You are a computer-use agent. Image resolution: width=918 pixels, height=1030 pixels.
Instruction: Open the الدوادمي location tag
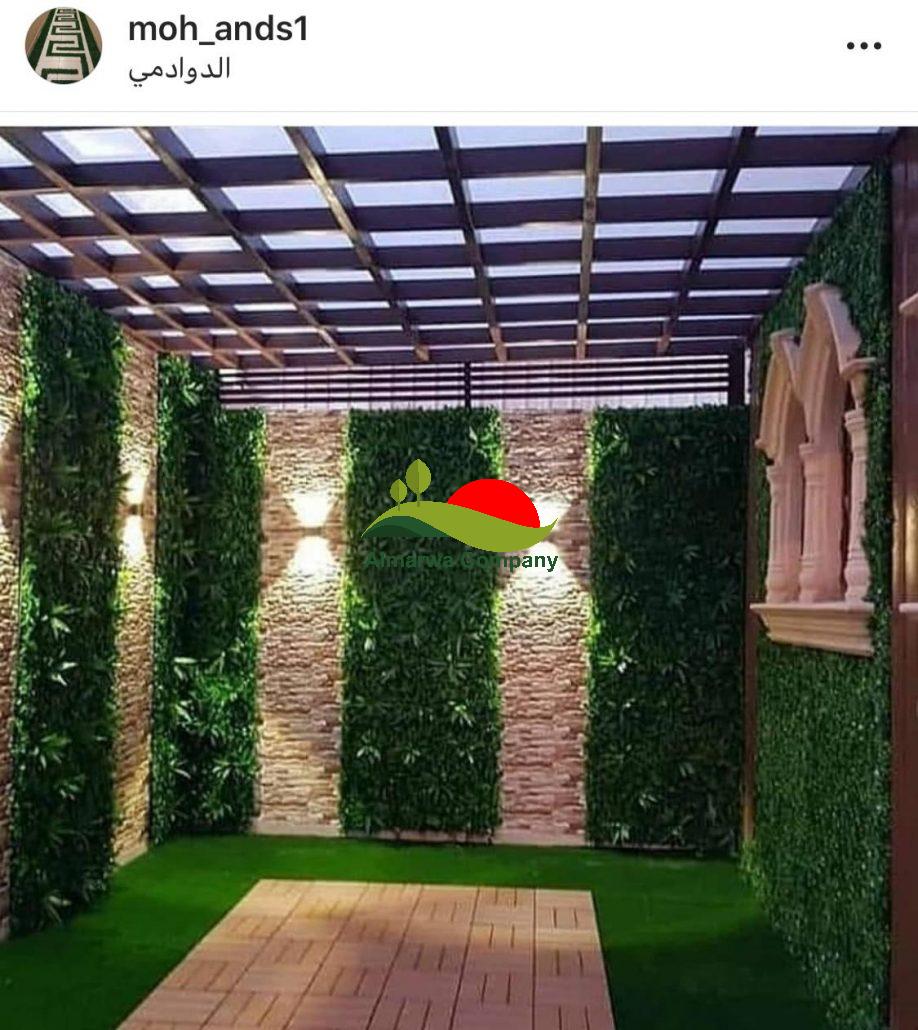coord(180,69)
